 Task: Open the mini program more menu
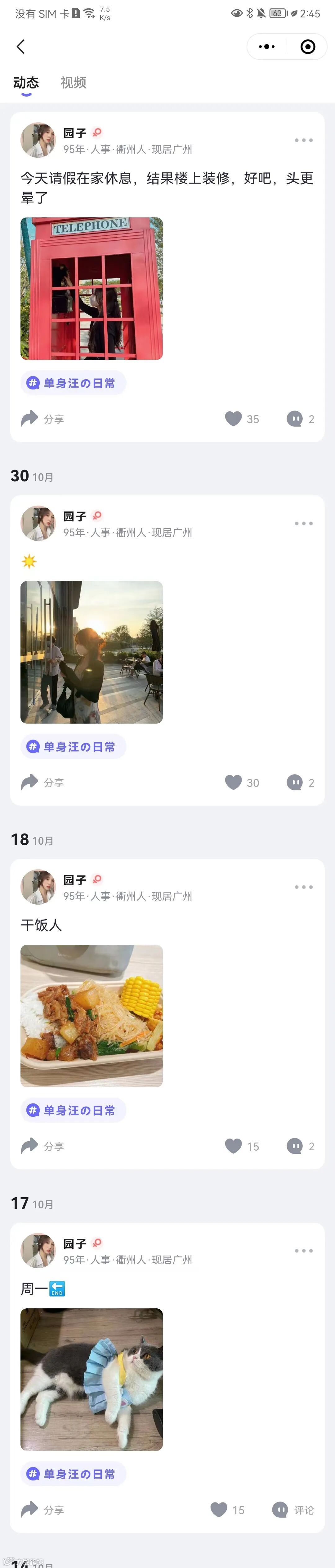267,47
